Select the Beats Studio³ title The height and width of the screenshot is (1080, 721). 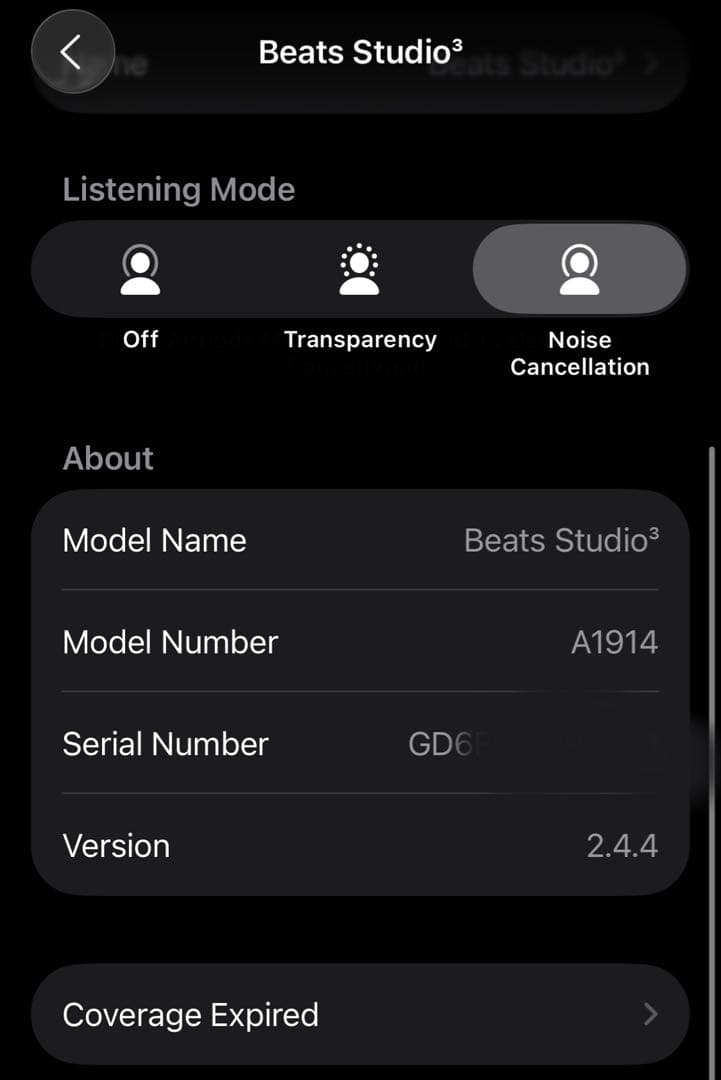pyautogui.click(x=360, y=51)
